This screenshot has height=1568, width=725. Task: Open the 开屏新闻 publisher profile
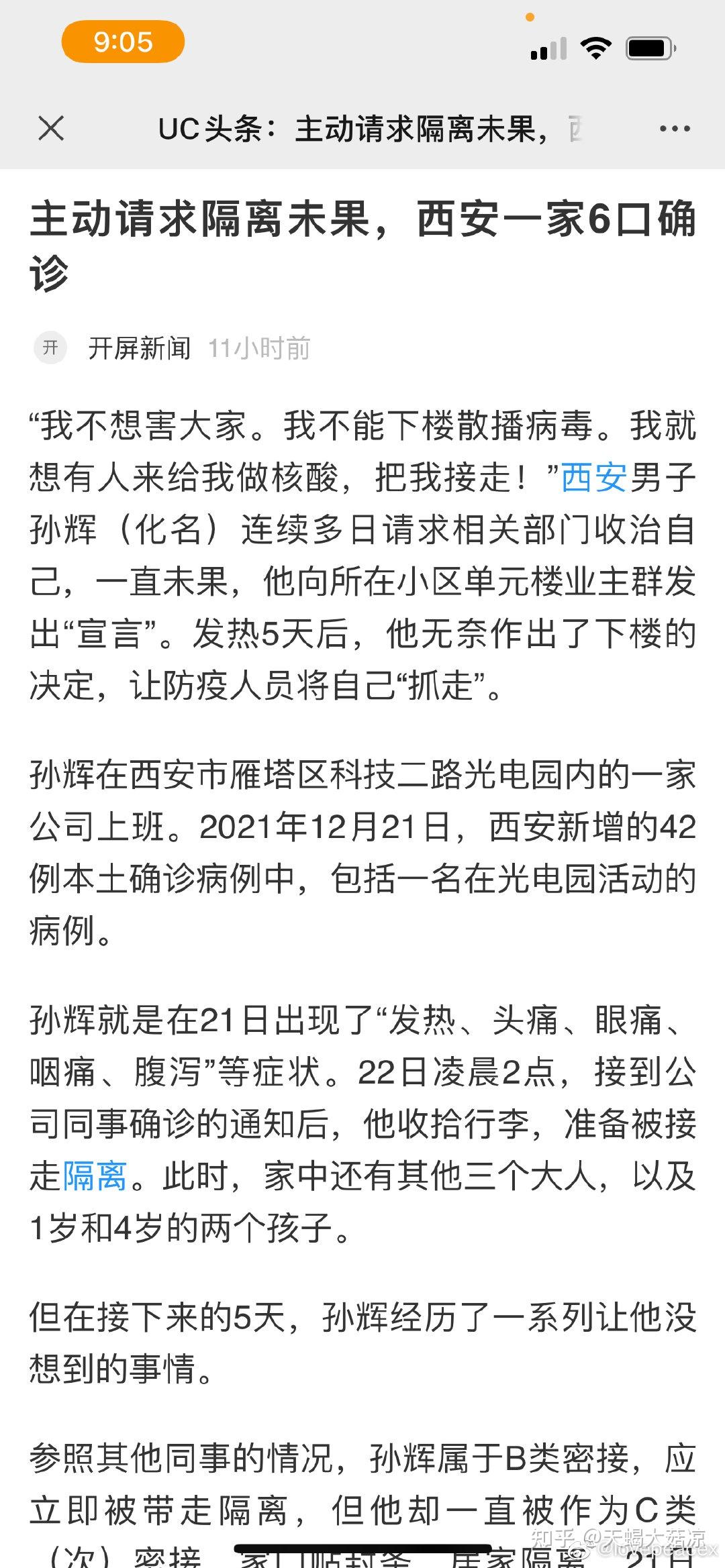click(x=139, y=348)
